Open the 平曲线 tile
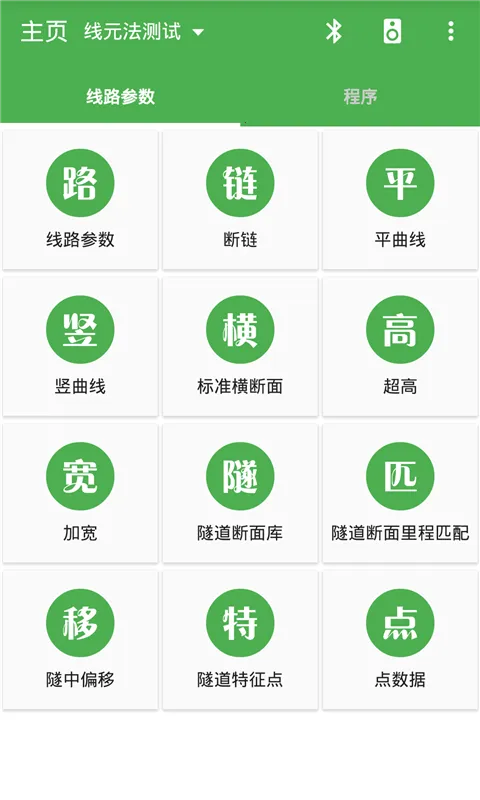The height and width of the screenshot is (800, 480). (x=400, y=199)
